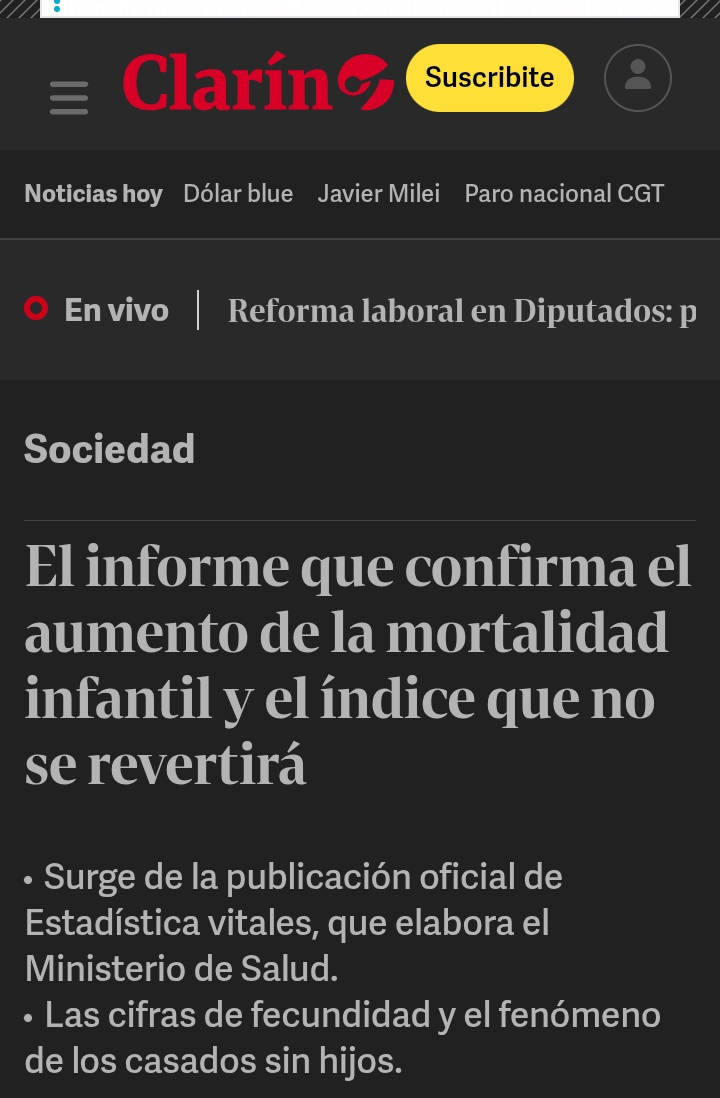The height and width of the screenshot is (1098, 720).
Task: Open En vivo live coverage
Action: (98, 310)
